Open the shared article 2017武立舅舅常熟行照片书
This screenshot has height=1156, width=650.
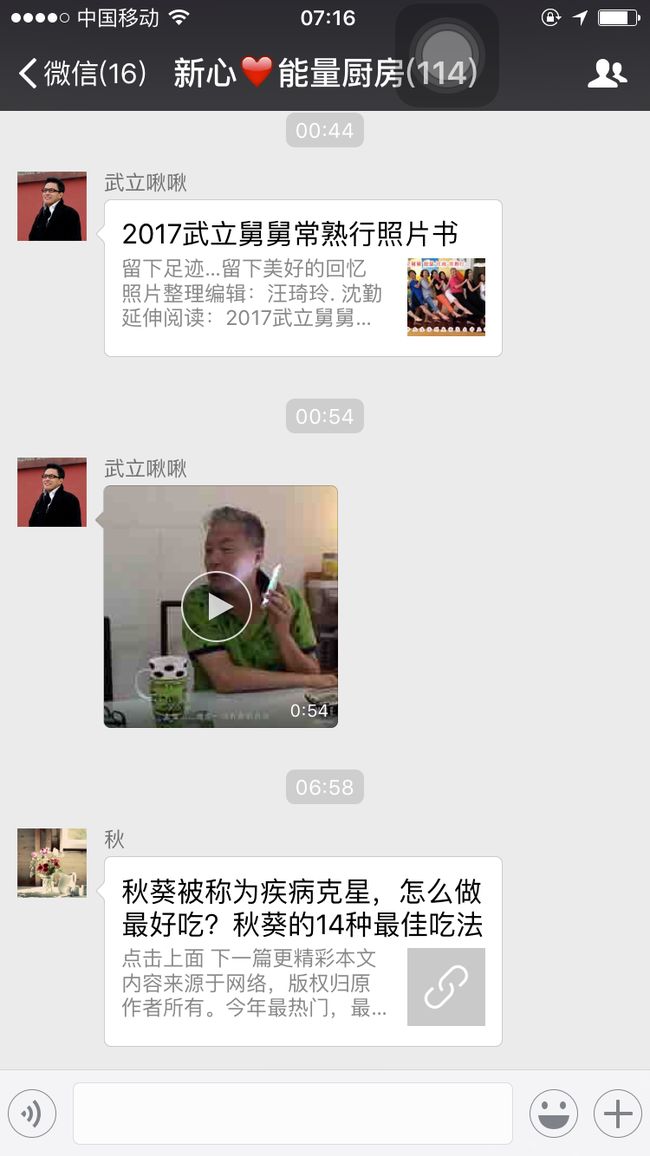tap(303, 278)
